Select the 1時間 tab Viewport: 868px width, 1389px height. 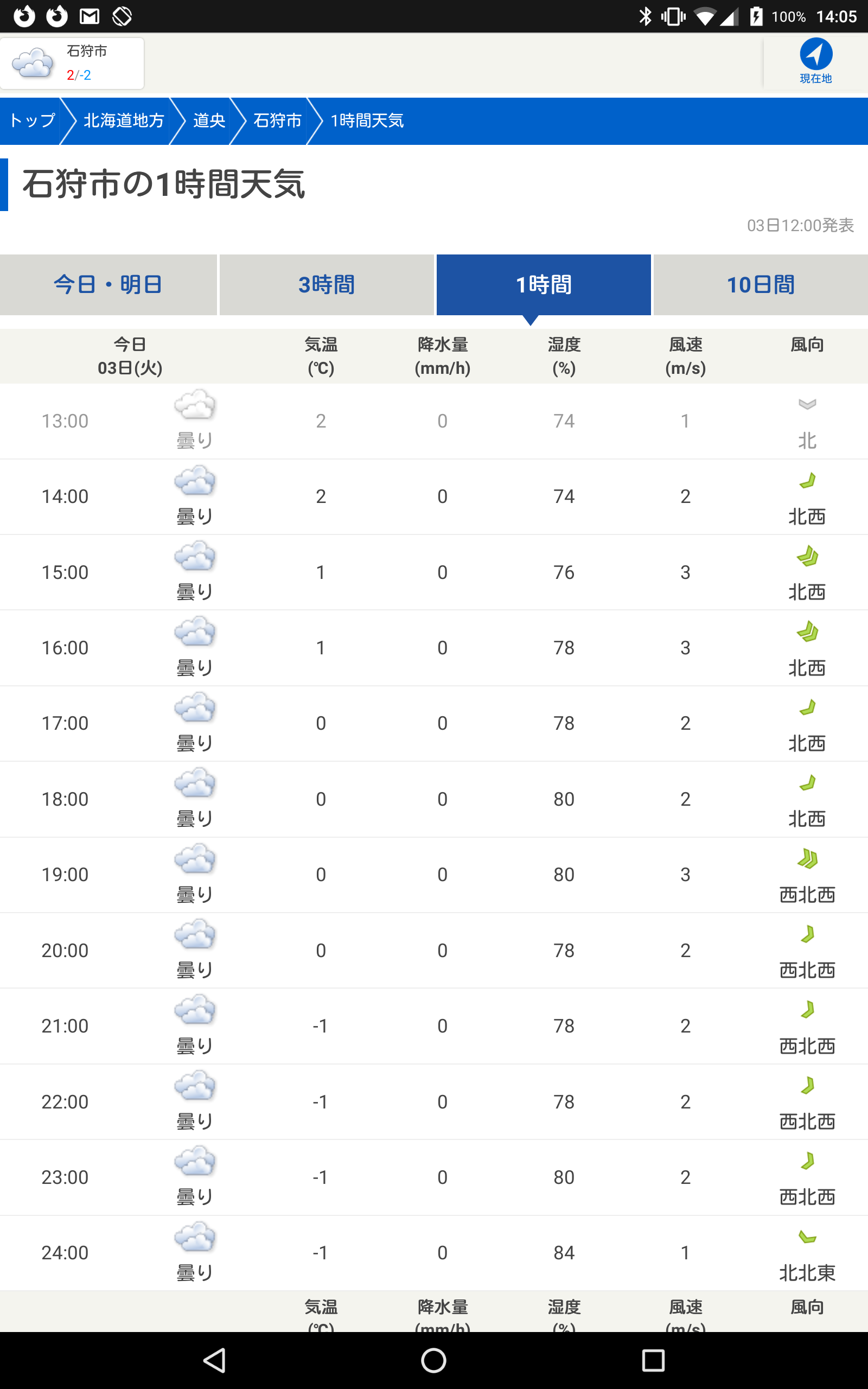coord(543,285)
